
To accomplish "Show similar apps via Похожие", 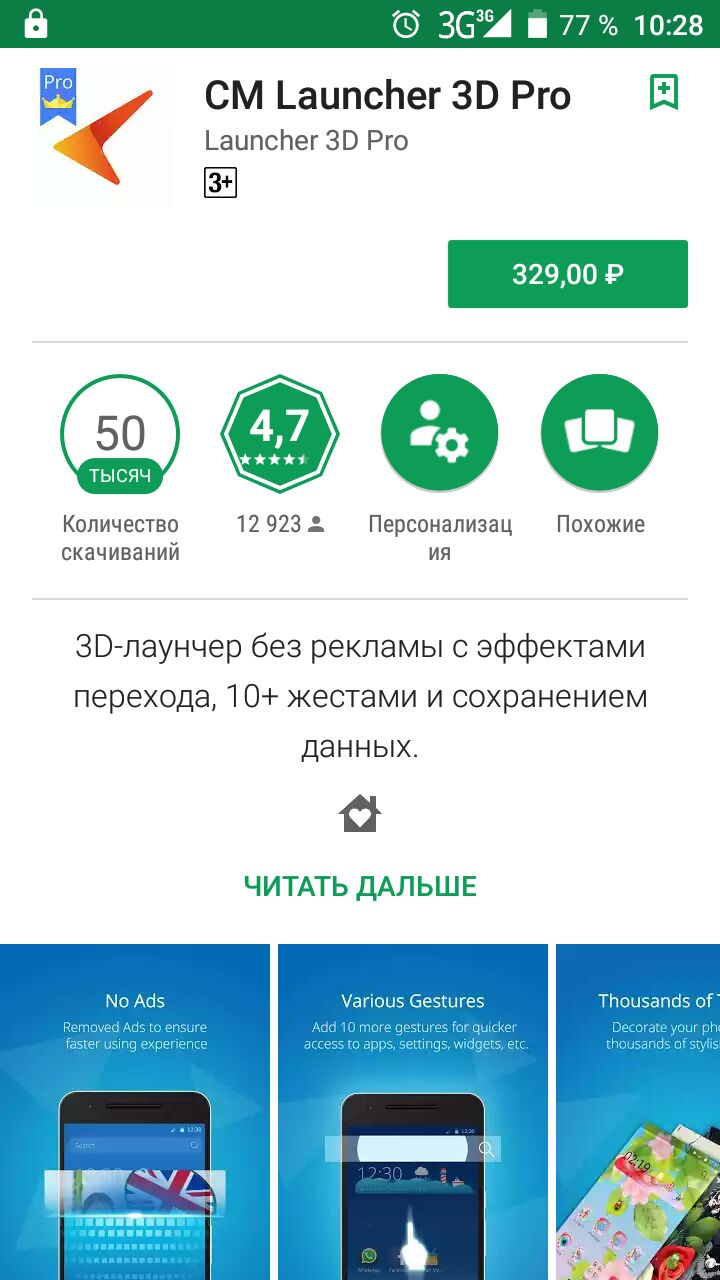I will (600, 434).
